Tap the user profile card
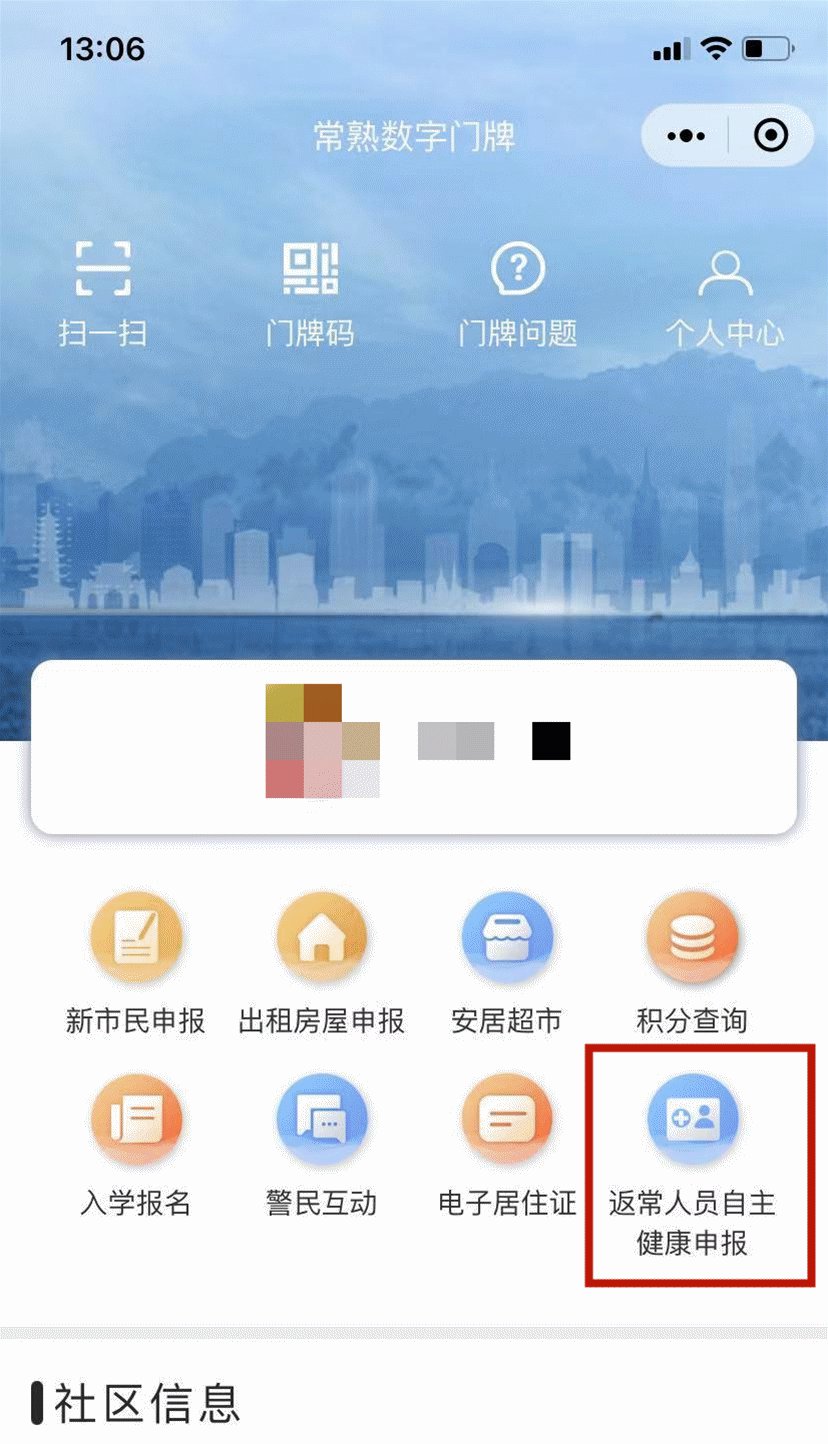Image resolution: width=828 pixels, height=1444 pixels. click(x=414, y=746)
